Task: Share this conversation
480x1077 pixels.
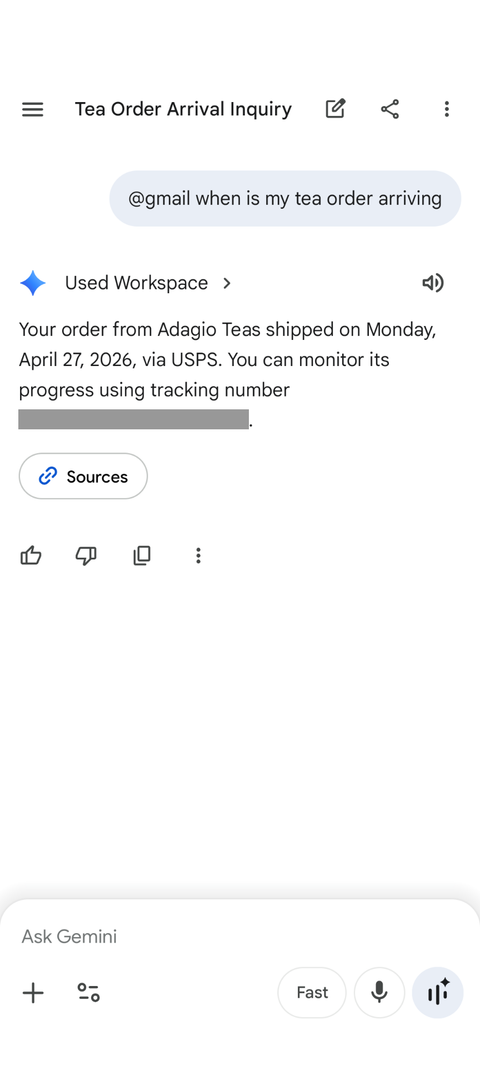Action: [x=390, y=109]
